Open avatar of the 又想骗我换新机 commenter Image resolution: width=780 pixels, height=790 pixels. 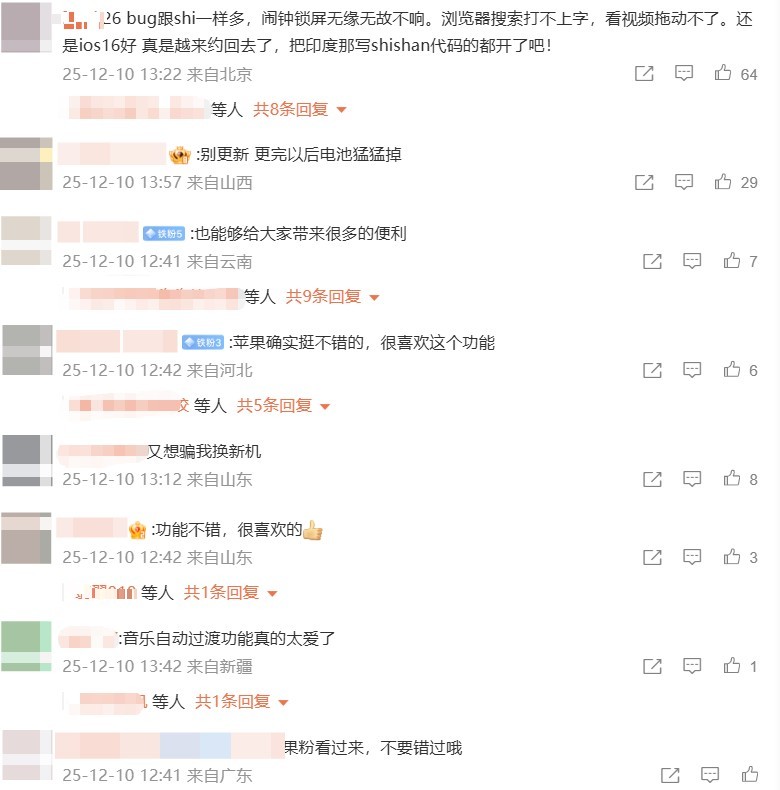[x=27, y=461]
